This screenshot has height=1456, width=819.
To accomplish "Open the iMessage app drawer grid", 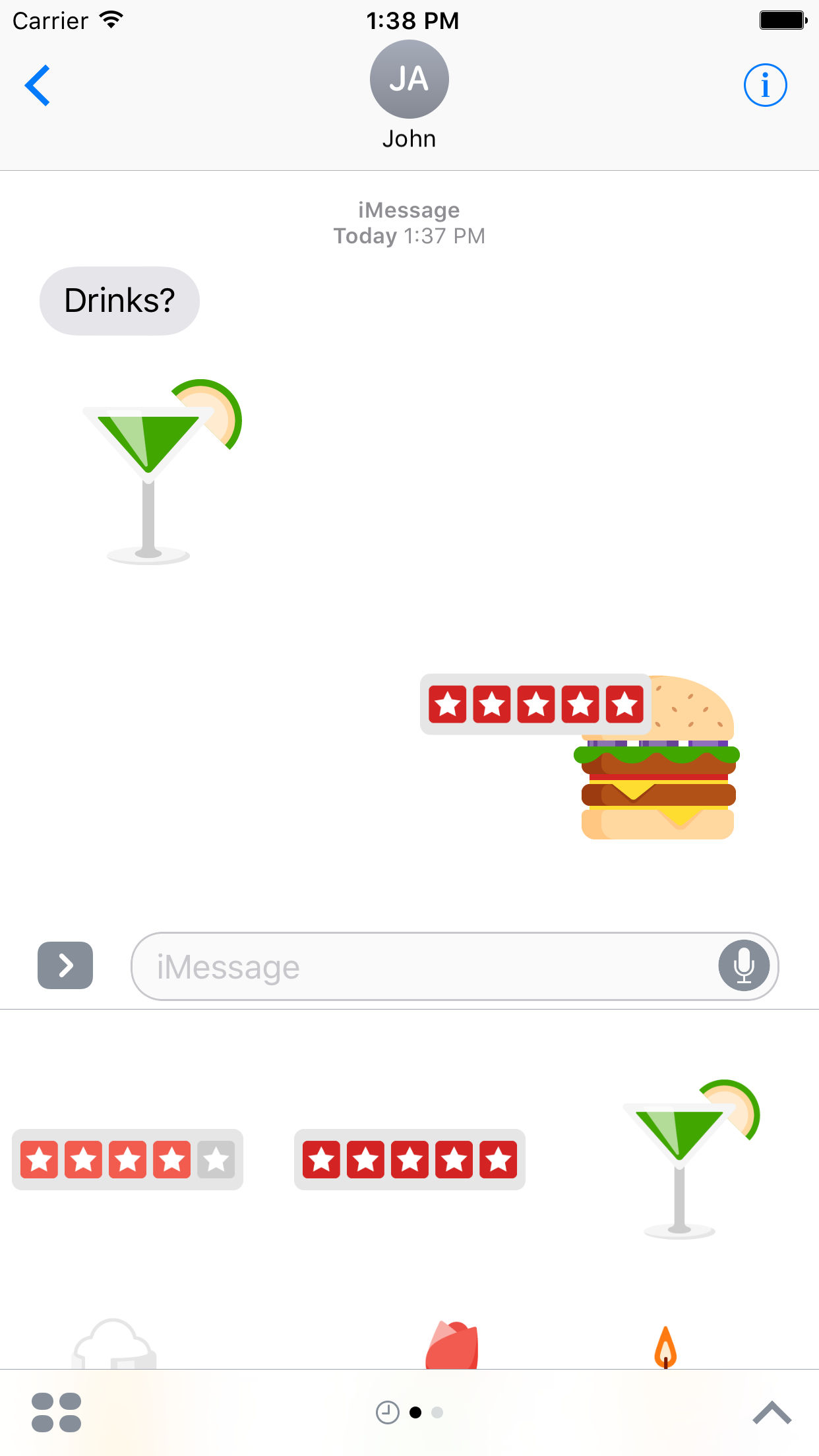I will (x=56, y=1412).
